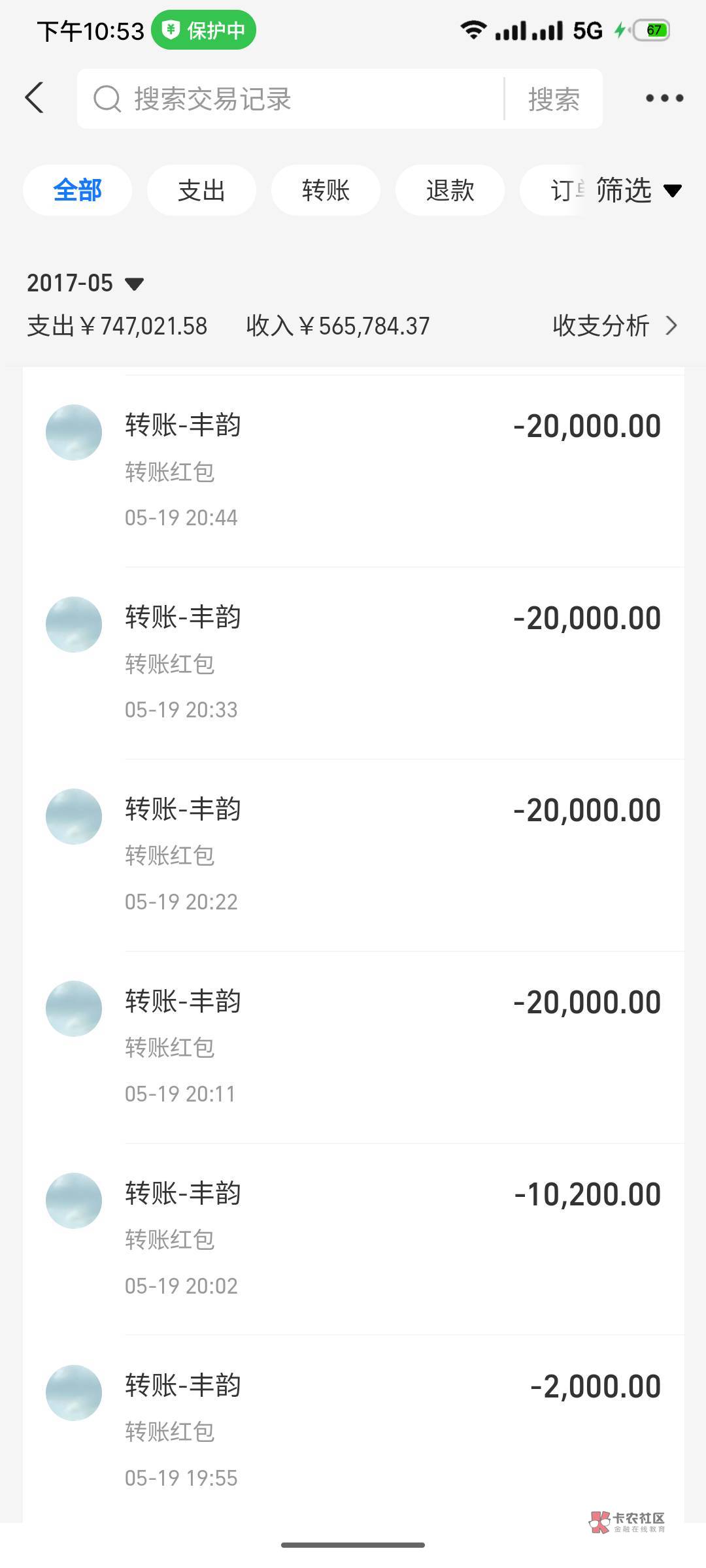Open the 2017-05 month picker
Image resolution: width=706 pixels, height=1568 pixels.
click(85, 283)
